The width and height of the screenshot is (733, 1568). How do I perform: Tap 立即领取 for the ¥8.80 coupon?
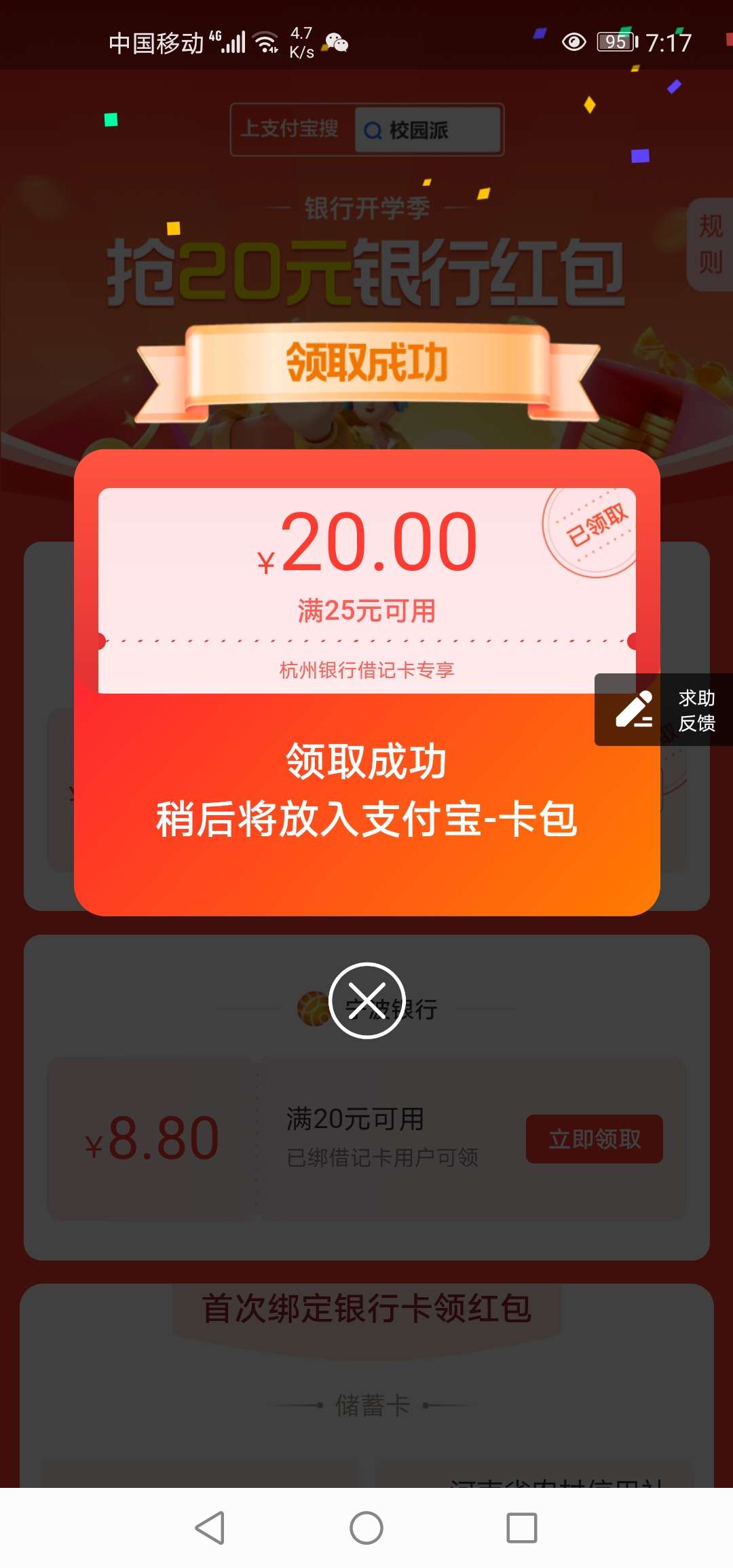pyautogui.click(x=594, y=1139)
